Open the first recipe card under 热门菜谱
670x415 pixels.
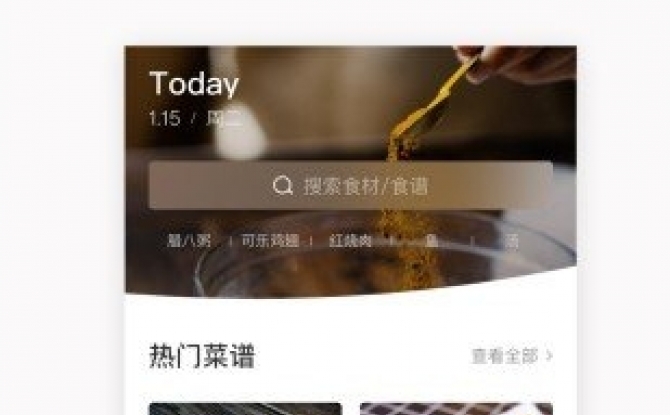pos(245,408)
